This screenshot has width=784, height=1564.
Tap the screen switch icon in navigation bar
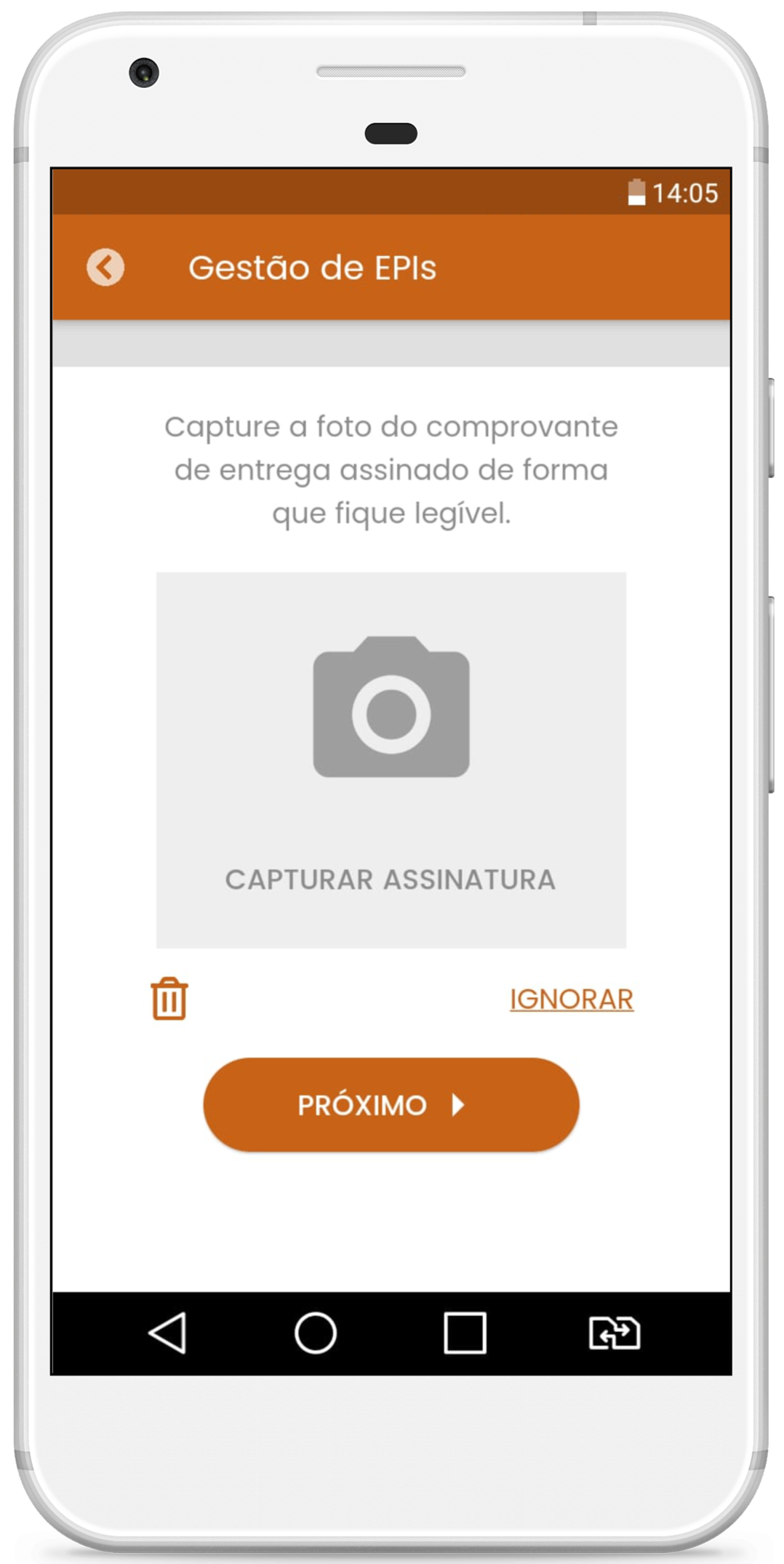pos(614,1333)
